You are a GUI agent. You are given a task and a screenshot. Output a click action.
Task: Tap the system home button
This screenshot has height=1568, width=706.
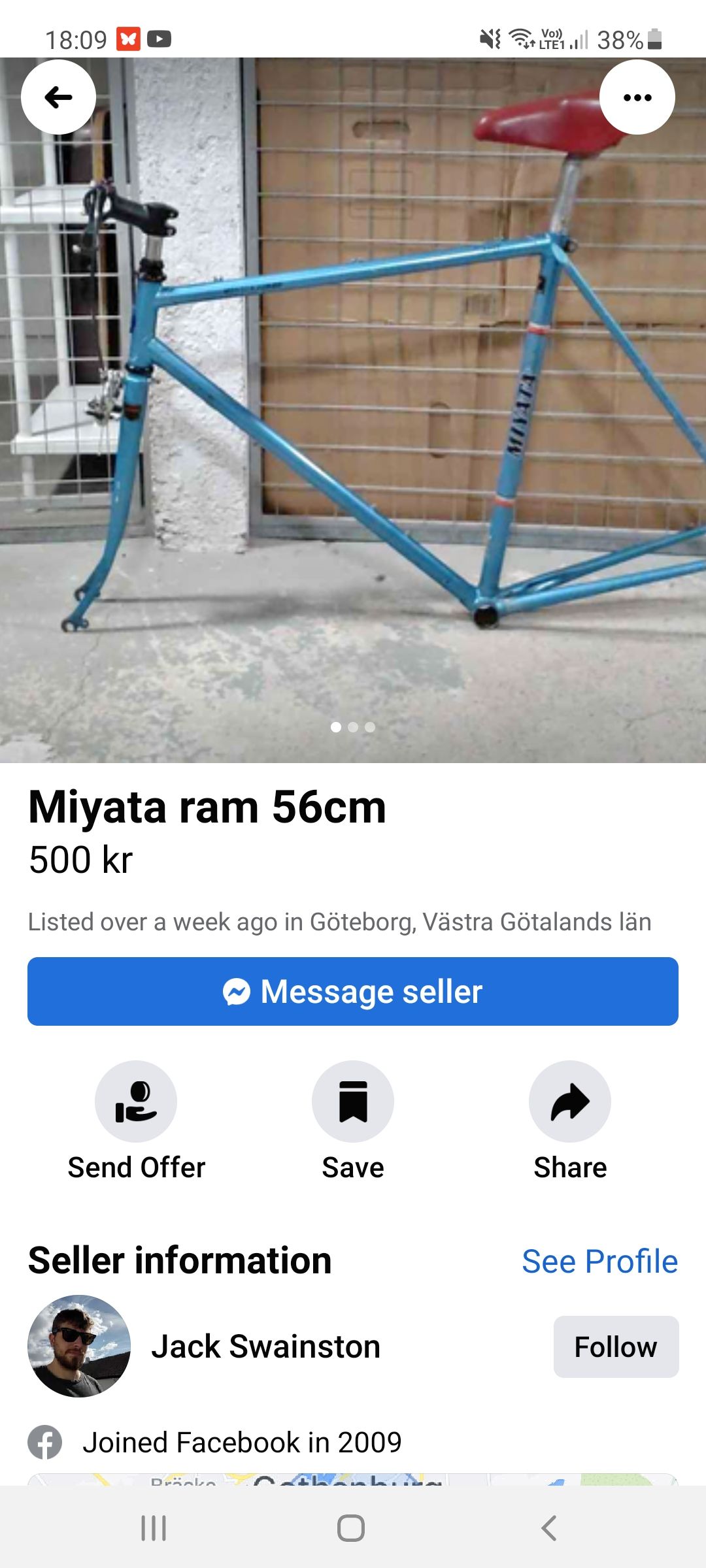351,1528
